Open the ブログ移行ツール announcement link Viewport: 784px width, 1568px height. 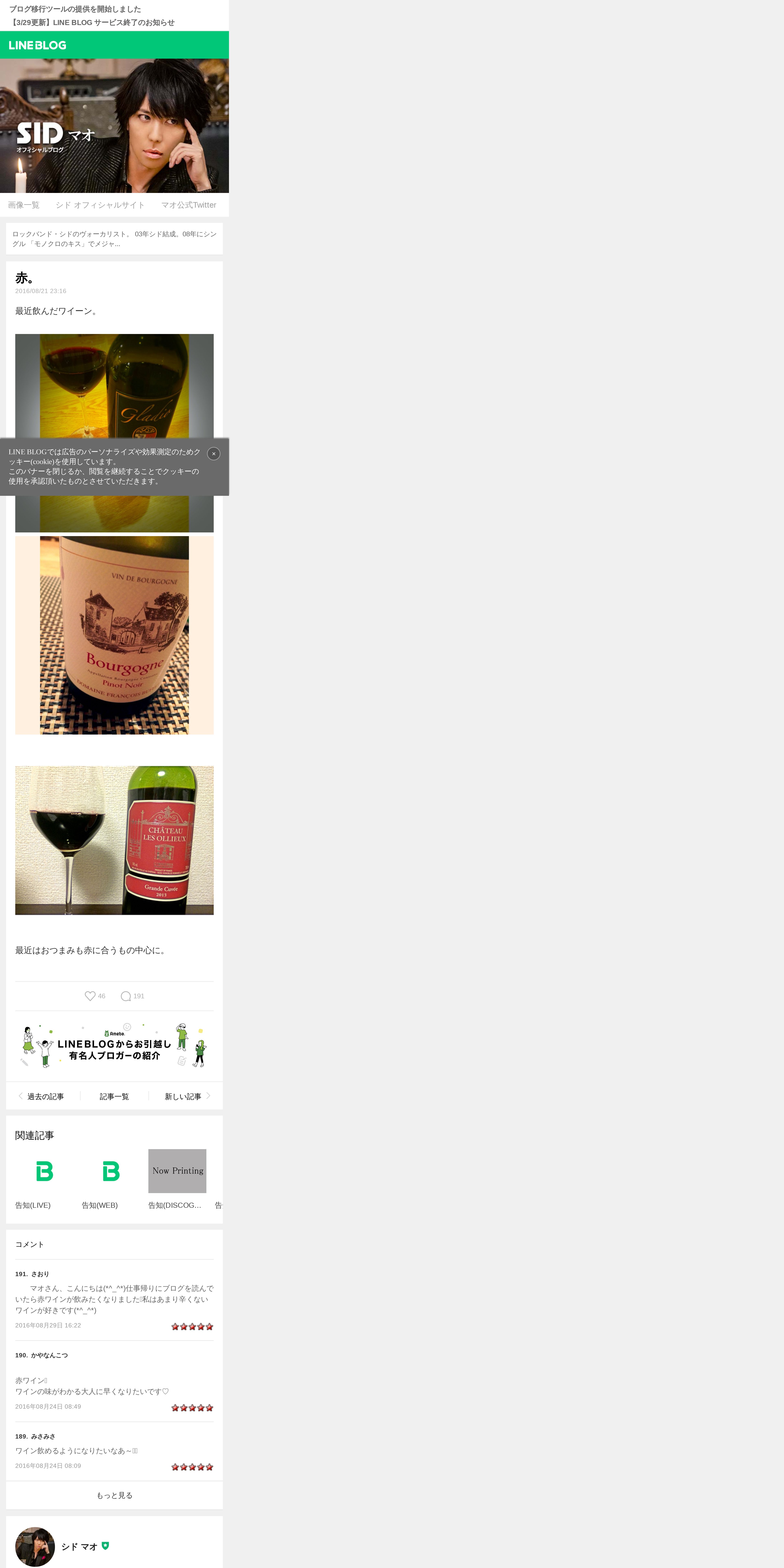[x=75, y=9]
